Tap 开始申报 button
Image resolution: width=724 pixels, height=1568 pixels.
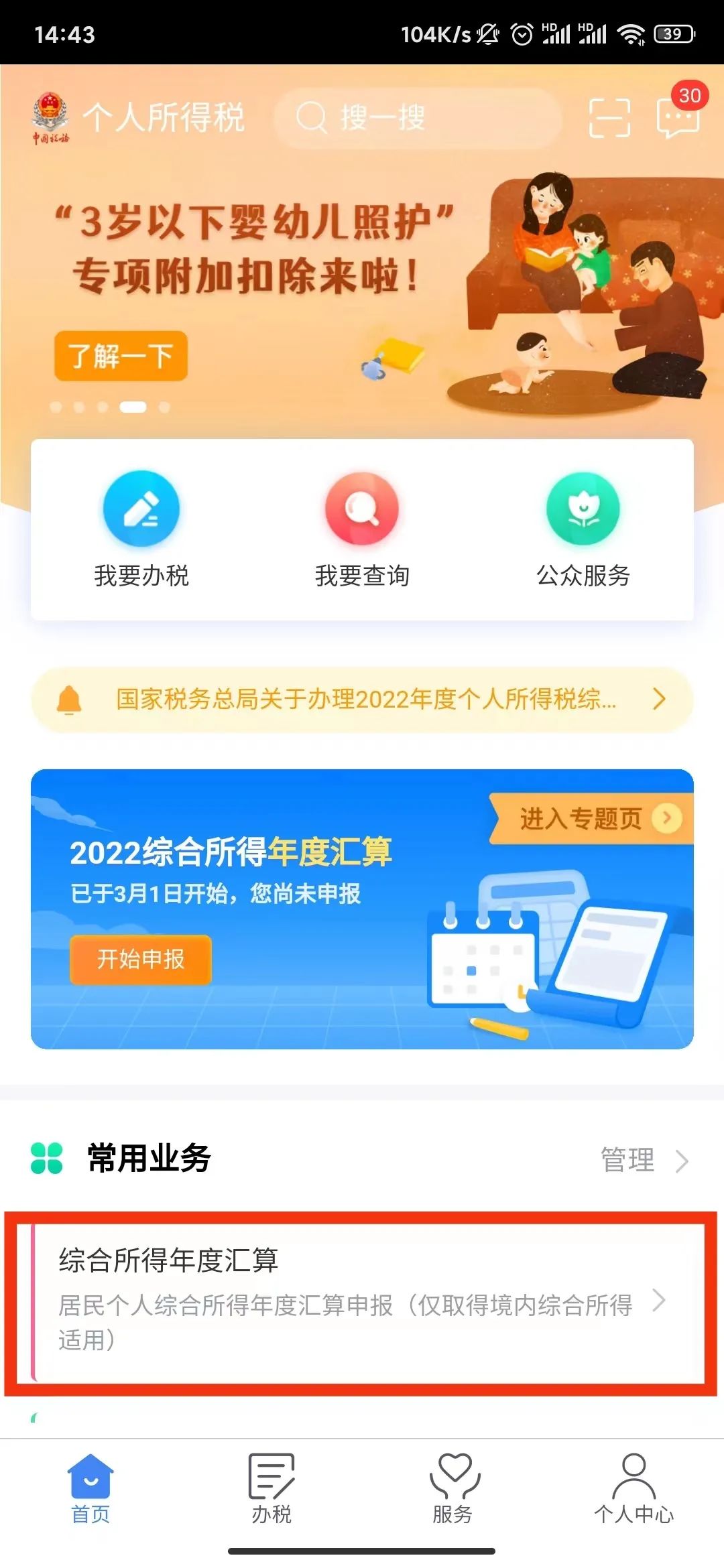141,960
